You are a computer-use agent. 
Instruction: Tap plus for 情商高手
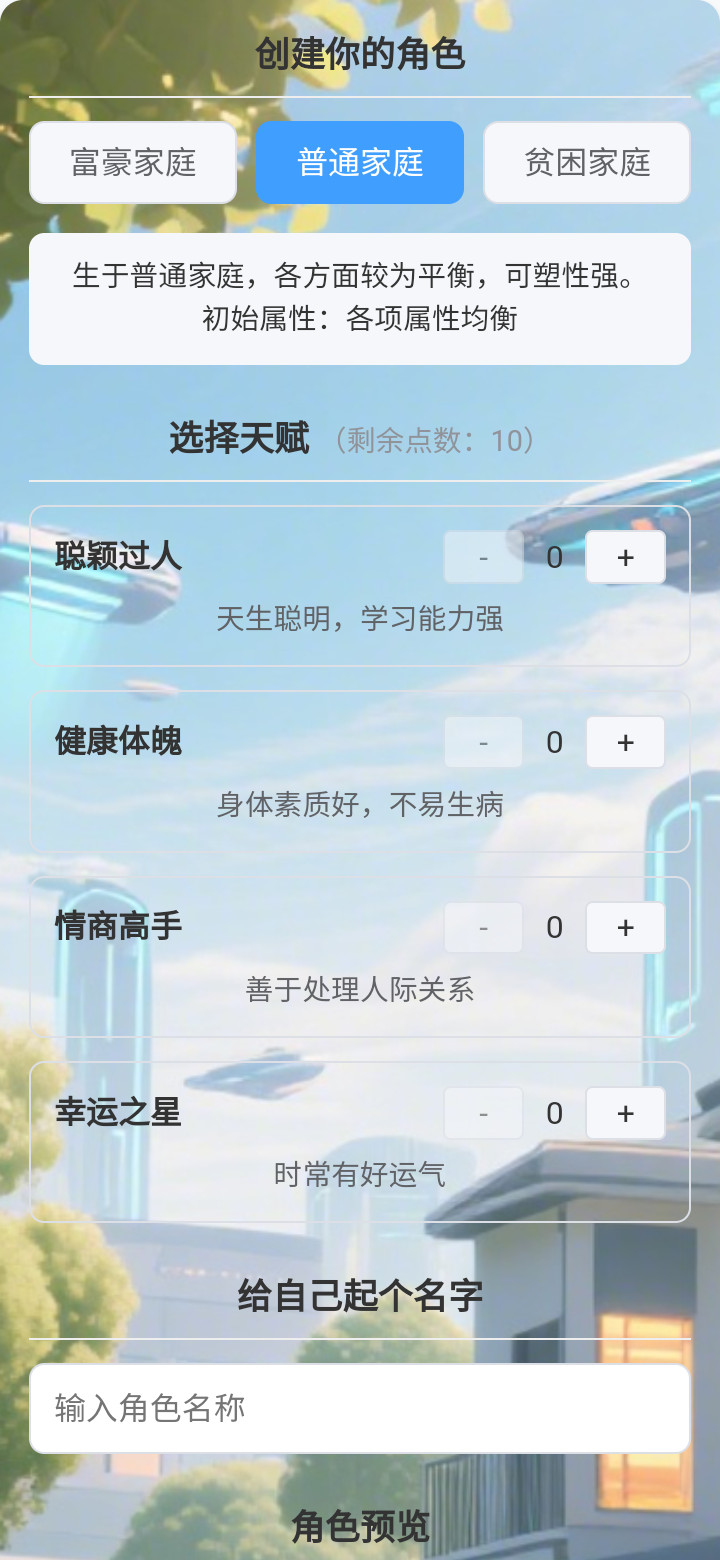[x=625, y=927]
